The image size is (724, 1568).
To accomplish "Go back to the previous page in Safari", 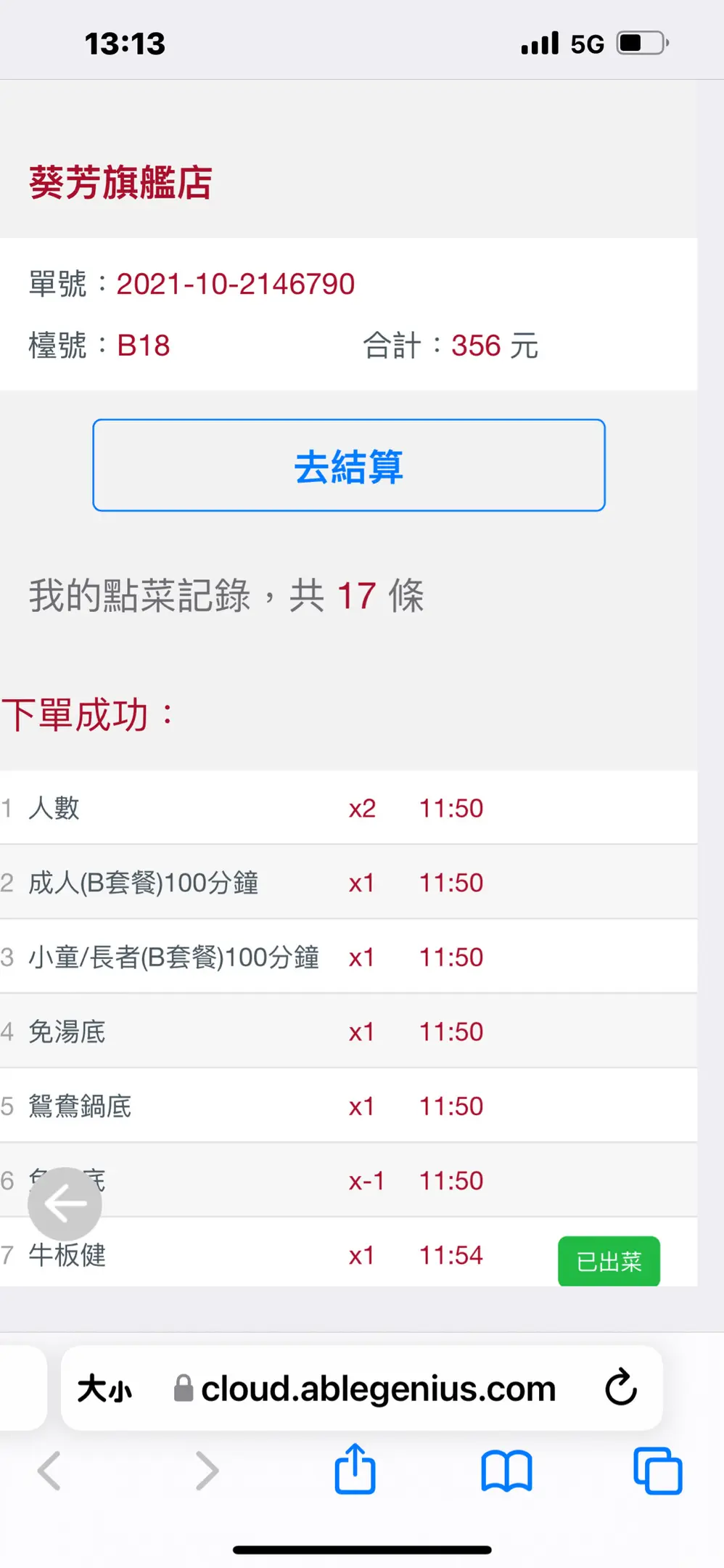I will pyautogui.click(x=49, y=1471).
